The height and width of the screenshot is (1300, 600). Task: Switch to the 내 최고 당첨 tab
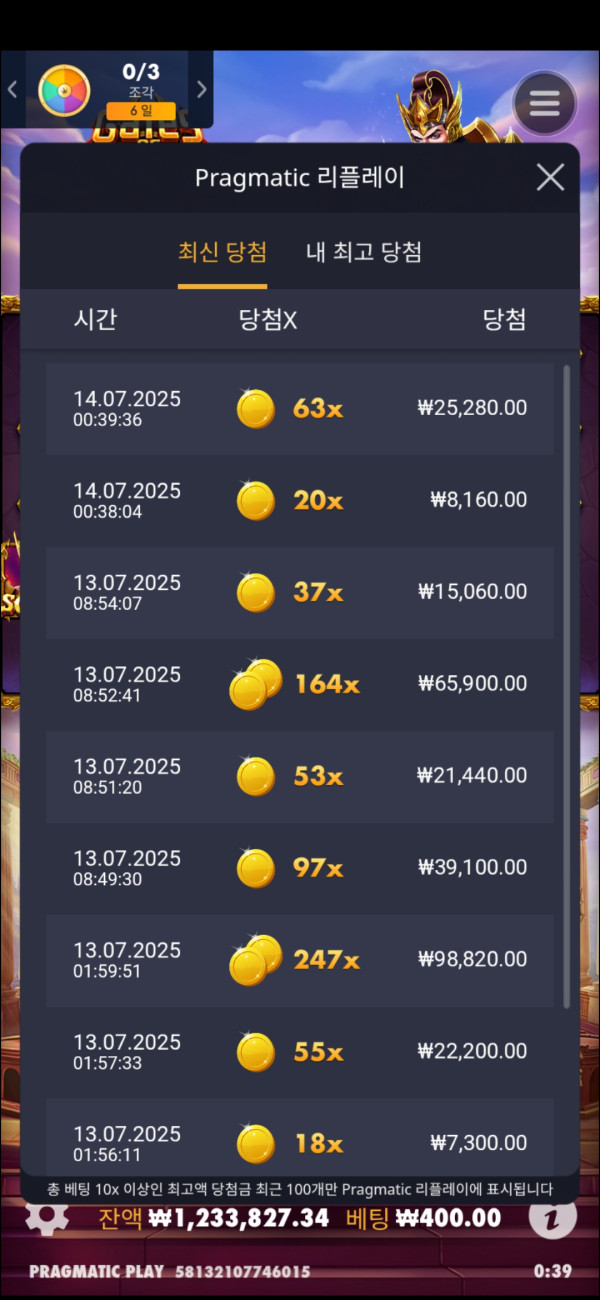coord(363,252)
